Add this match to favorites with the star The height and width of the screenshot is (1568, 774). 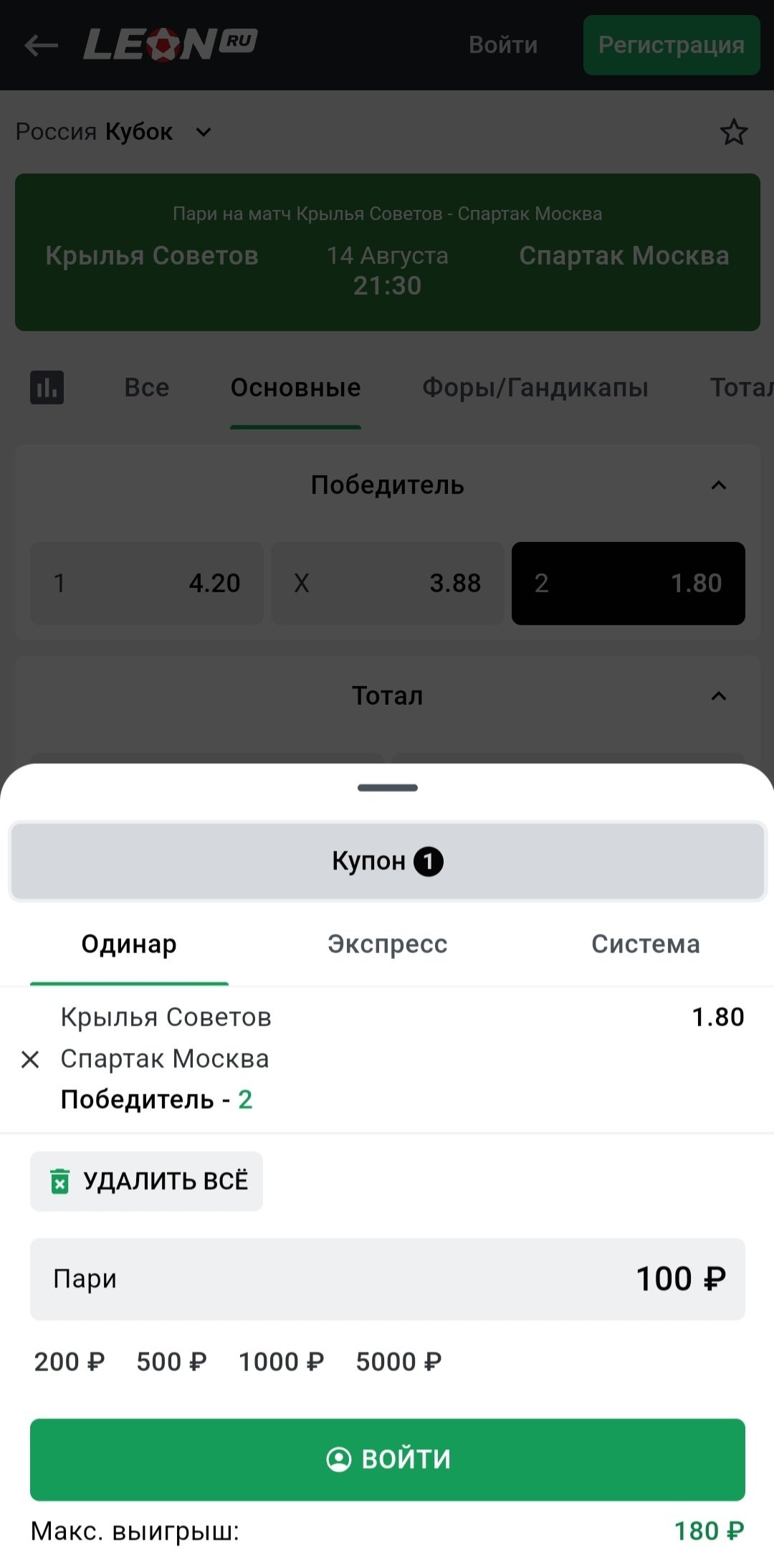click(733, 133)
